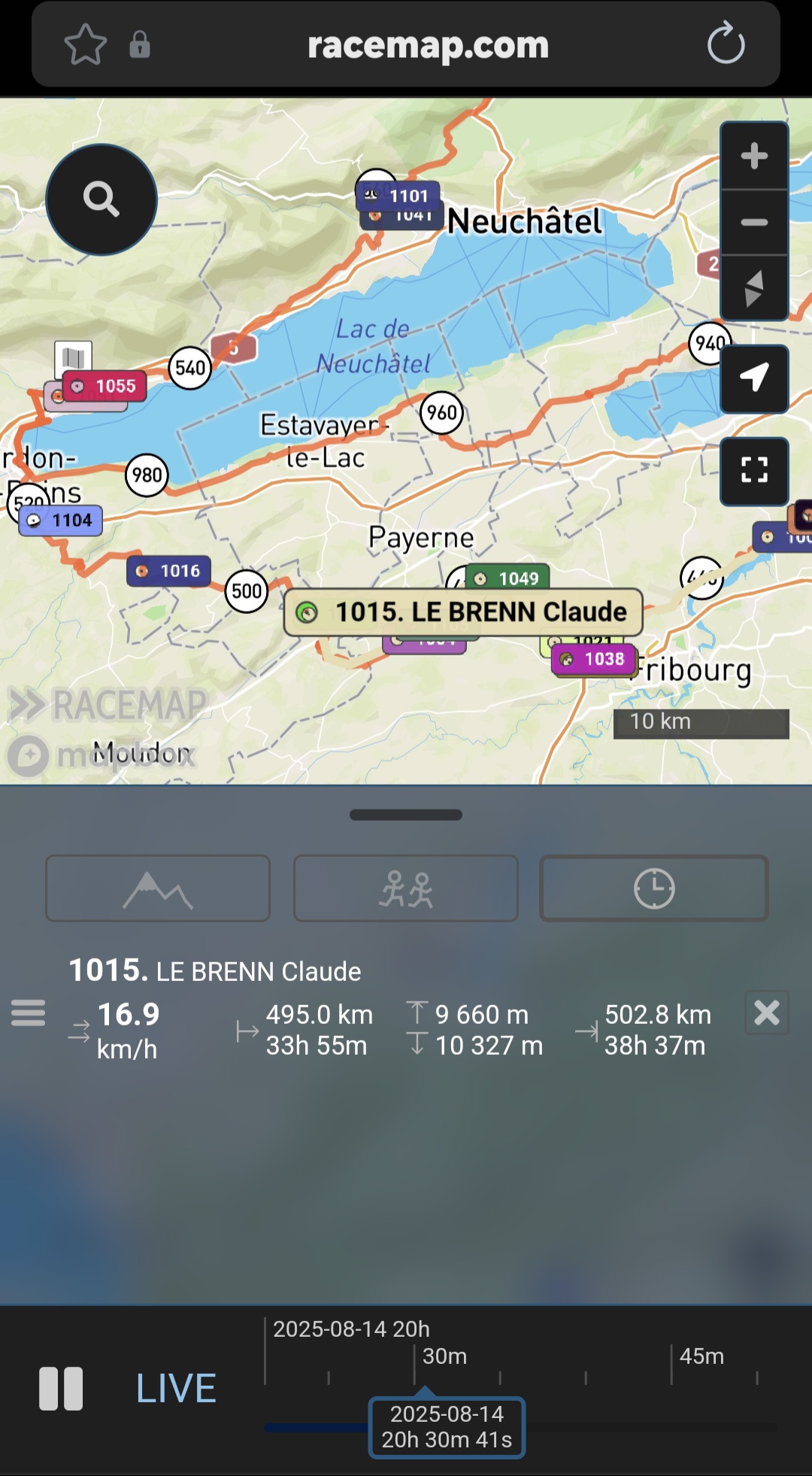
Task: Close the LE BRENN Claude details
Action: pyautogui.click(x=766, y=1013)
